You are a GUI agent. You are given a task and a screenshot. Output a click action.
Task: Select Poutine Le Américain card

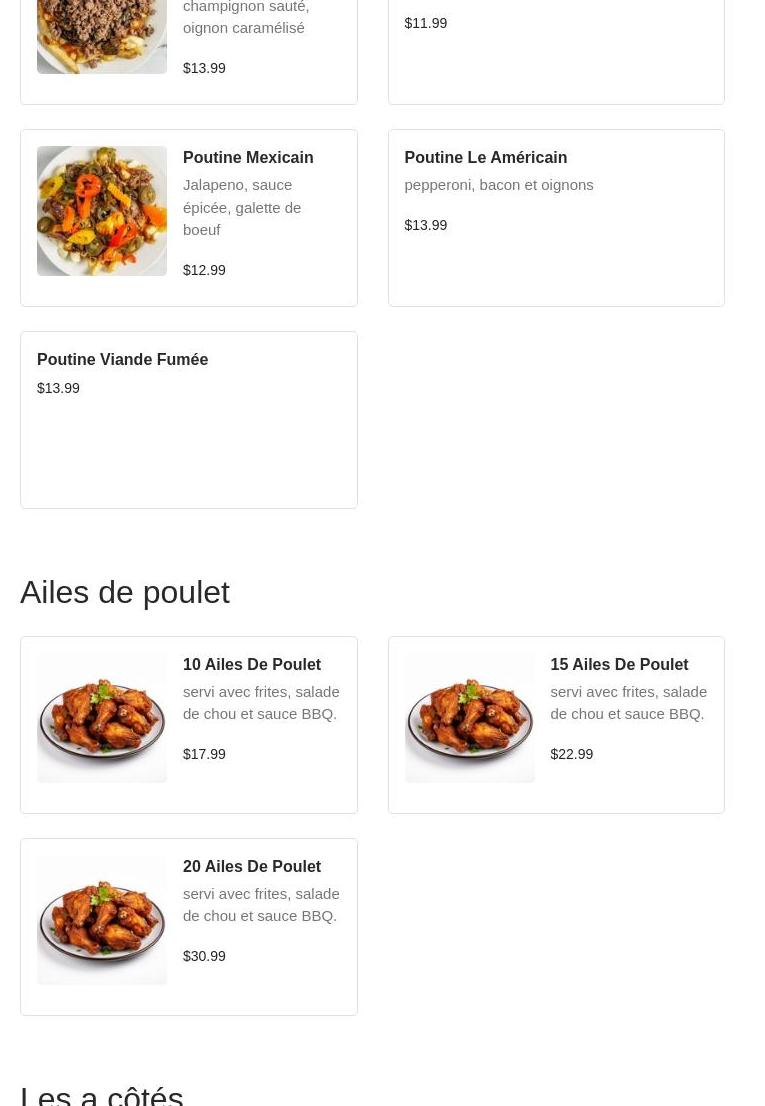pyautogui.click(x=556, y=218)
